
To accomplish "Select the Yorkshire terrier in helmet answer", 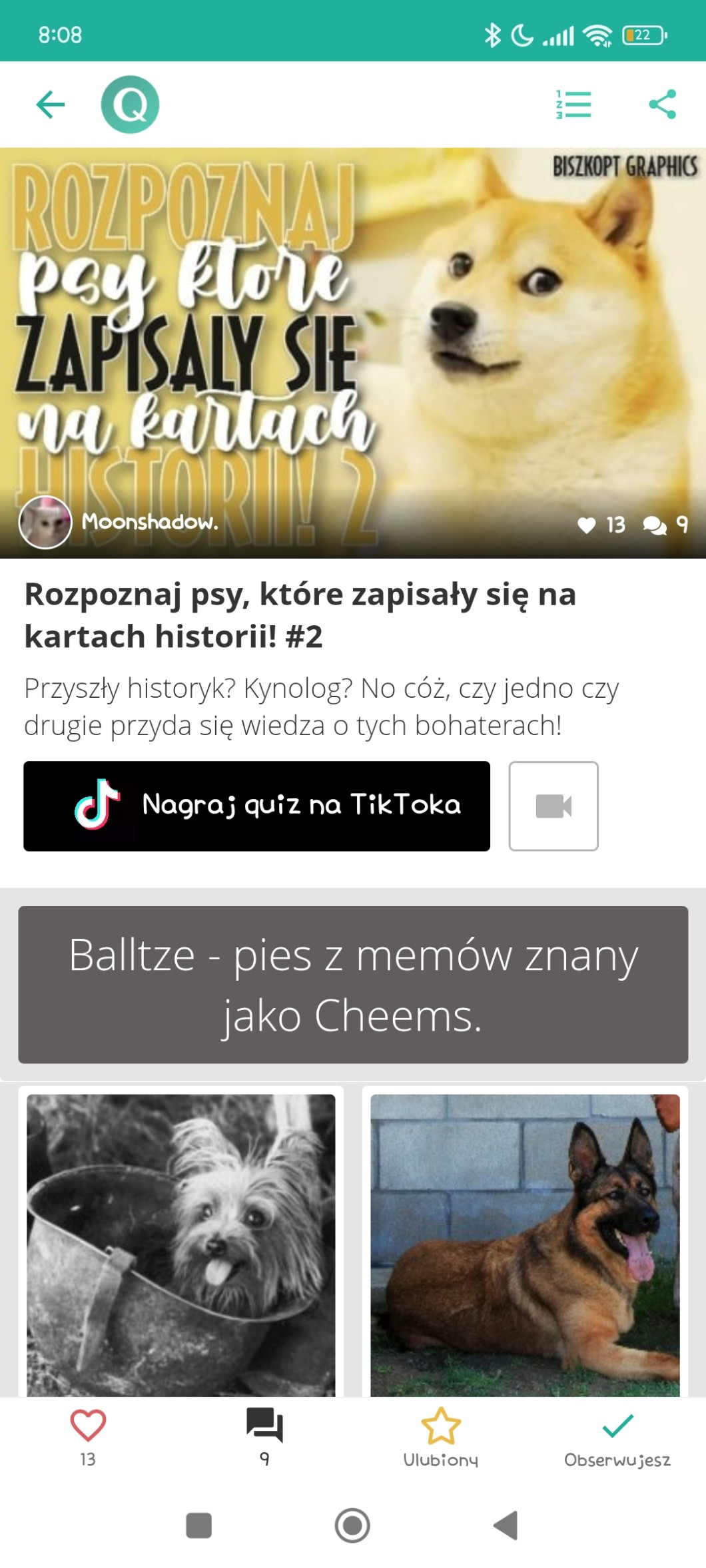I will click(x=181, y=1244).
